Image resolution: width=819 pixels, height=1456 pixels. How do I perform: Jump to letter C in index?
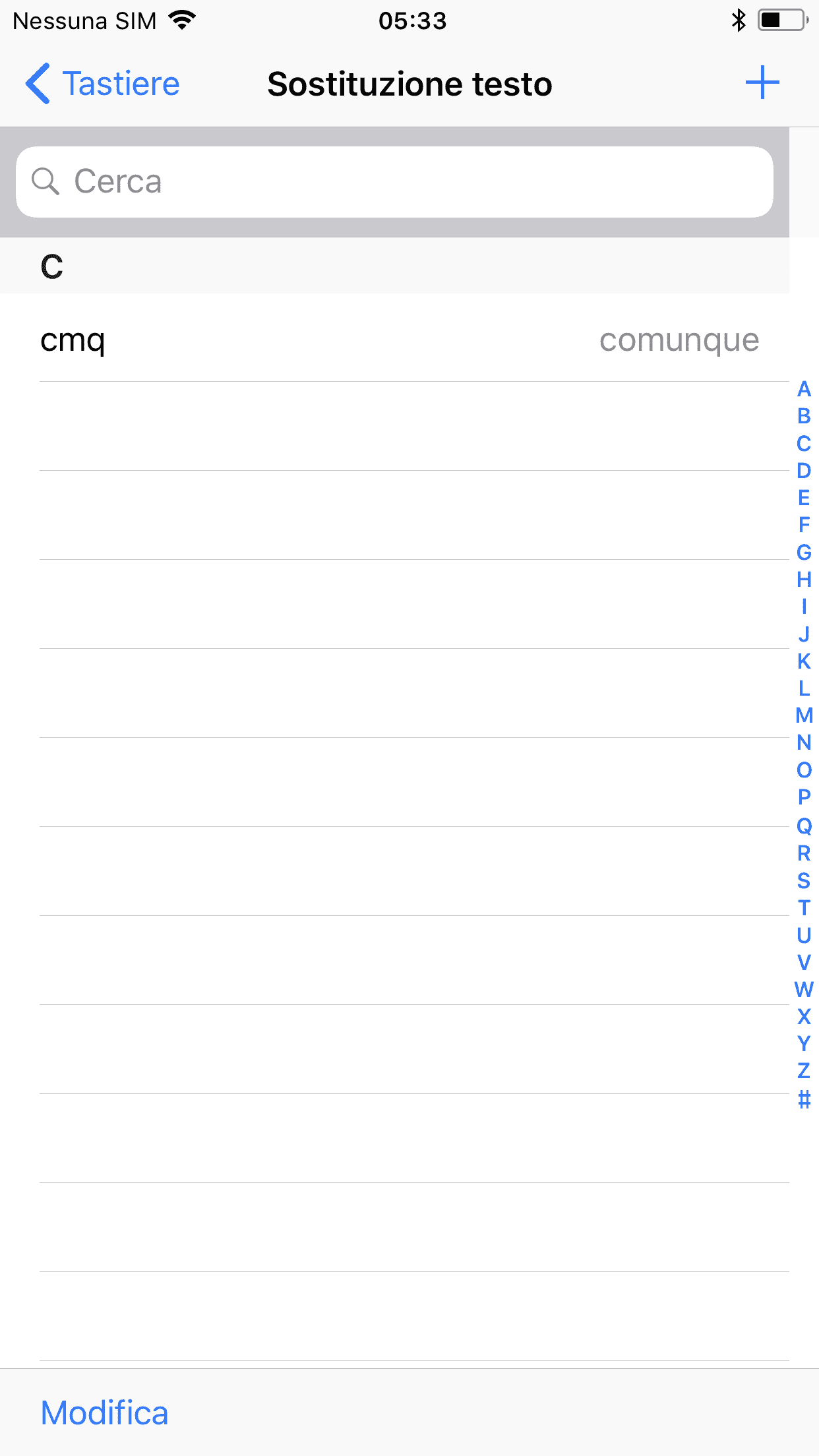(x=803, y=444)
